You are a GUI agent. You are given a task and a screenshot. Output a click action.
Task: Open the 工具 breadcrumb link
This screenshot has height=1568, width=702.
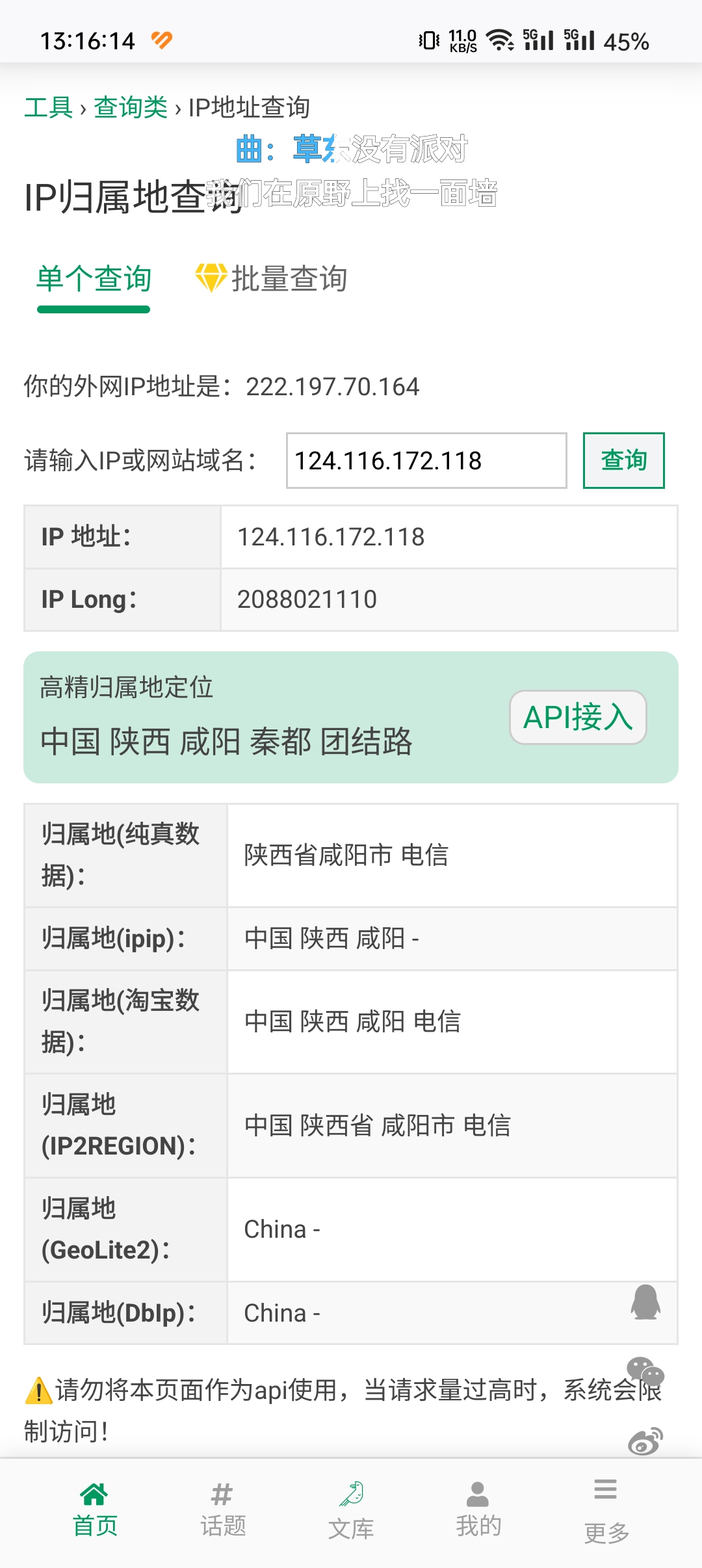(x=48, y=107)
